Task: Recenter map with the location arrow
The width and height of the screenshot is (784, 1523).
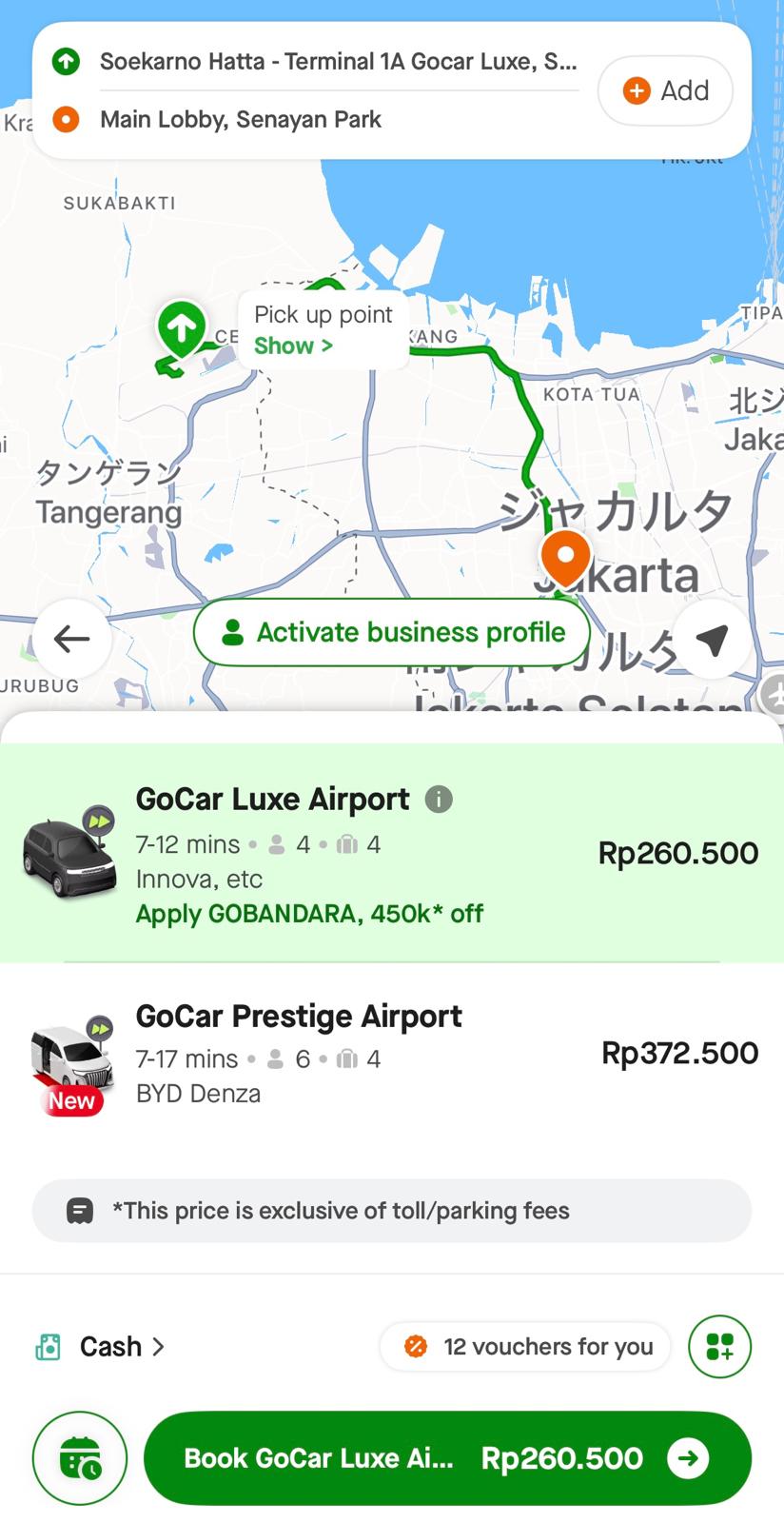Action: pos(712,640)
